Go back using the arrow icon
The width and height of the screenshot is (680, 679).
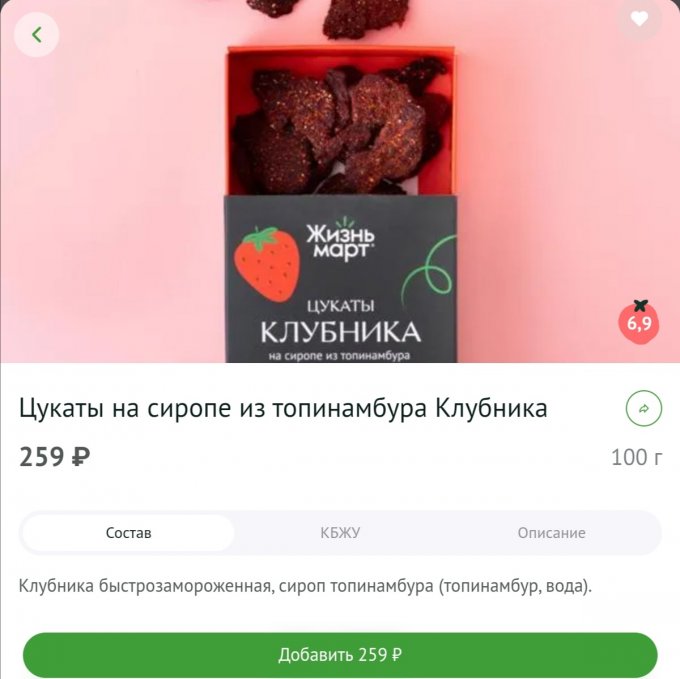point(37,35)
